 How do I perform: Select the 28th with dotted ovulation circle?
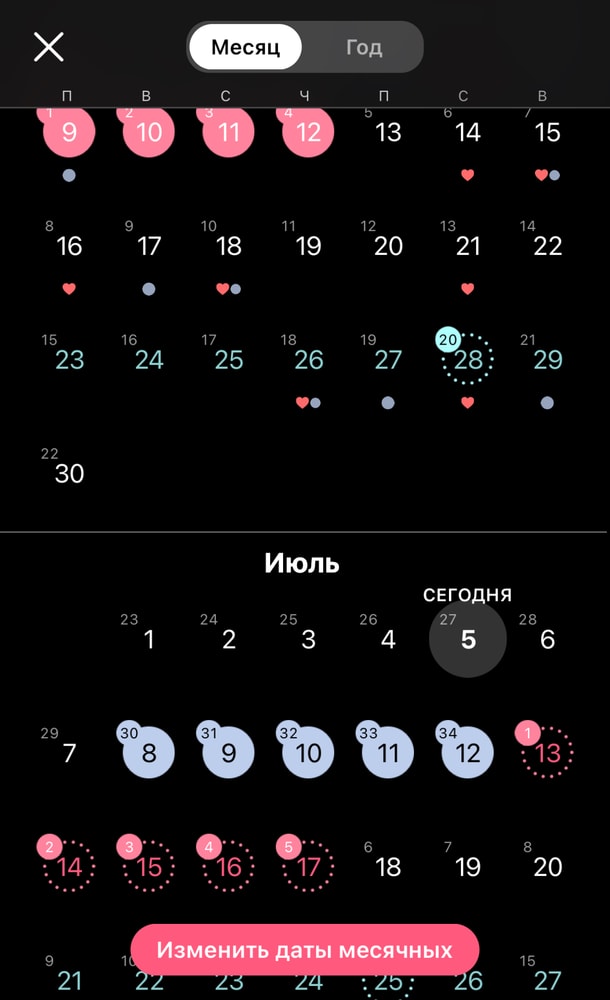click(468, 360)
